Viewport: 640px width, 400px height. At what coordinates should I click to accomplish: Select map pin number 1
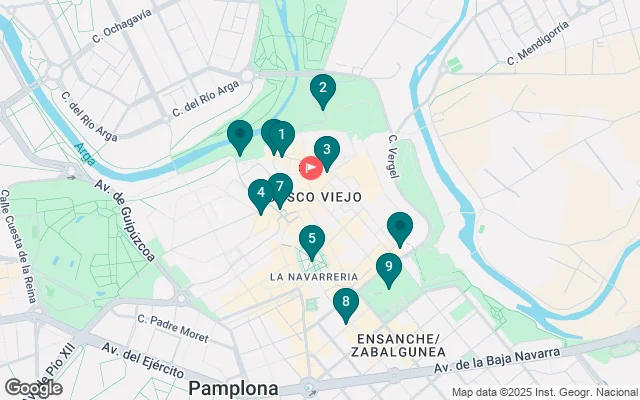click(x=283, y=135)
